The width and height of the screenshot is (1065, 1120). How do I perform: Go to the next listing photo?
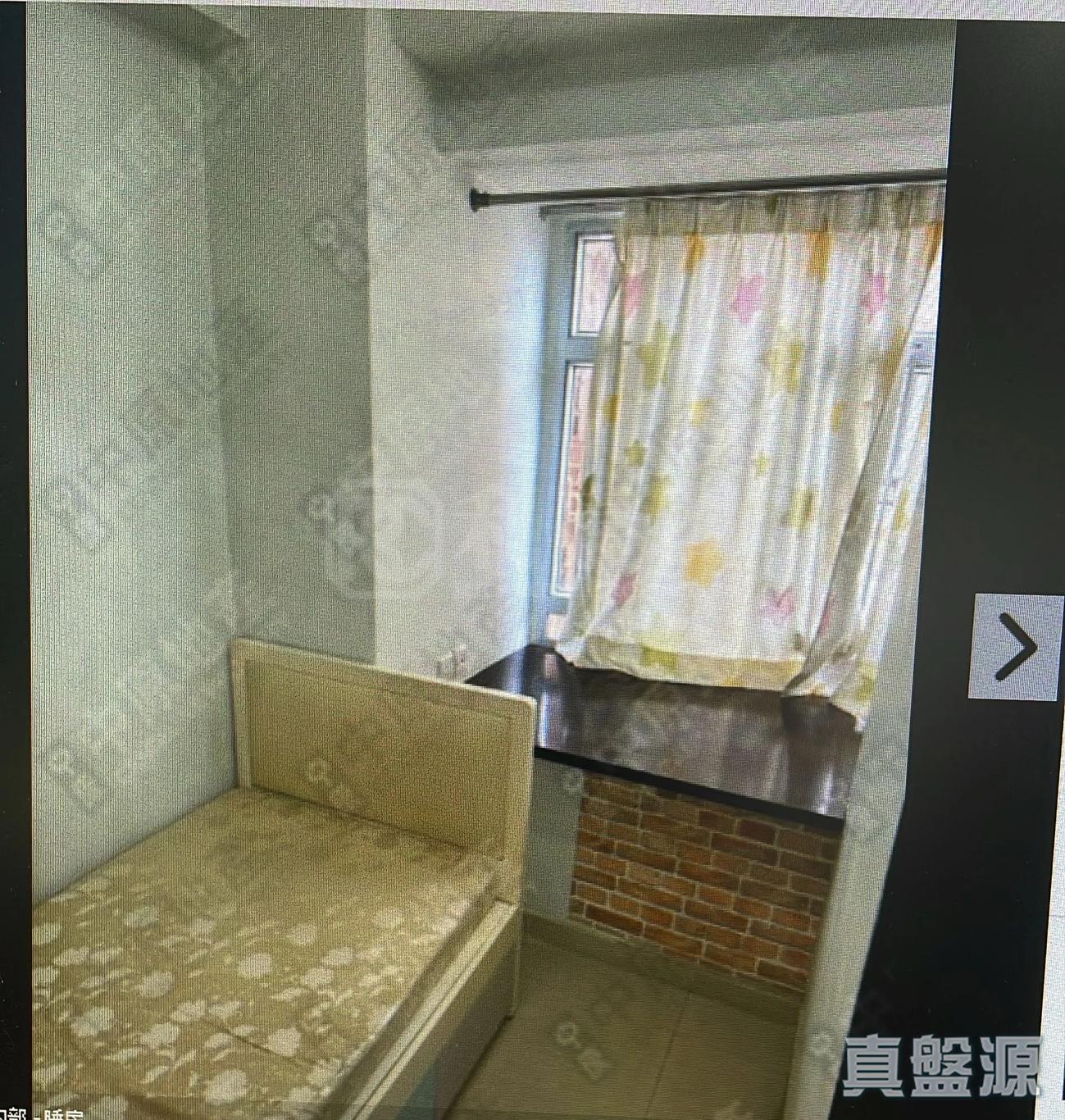pyautogui.click(x=1017, y=647)
